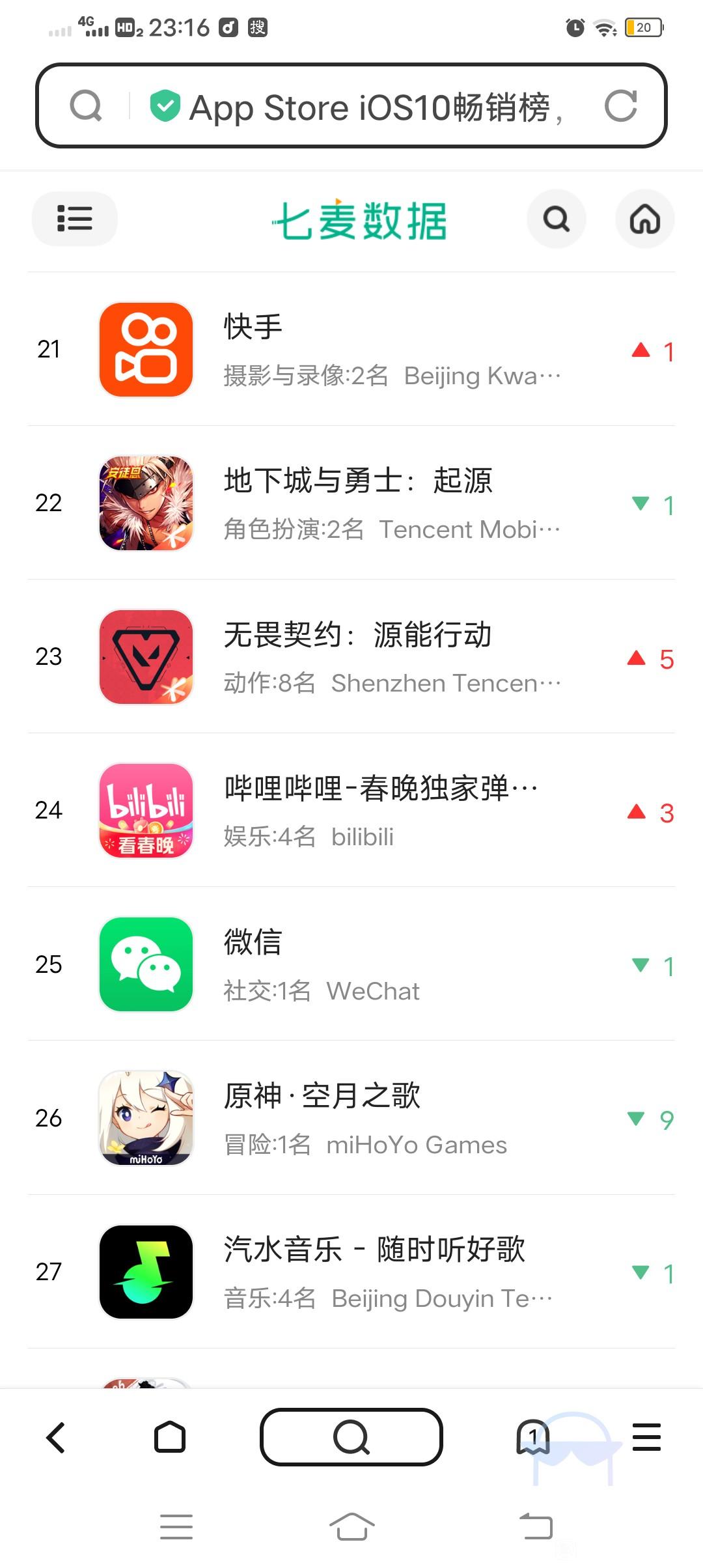View details for 无畏契约：源能行动
This screenshot has width=703, height=1568.
(x=351, y=657)
